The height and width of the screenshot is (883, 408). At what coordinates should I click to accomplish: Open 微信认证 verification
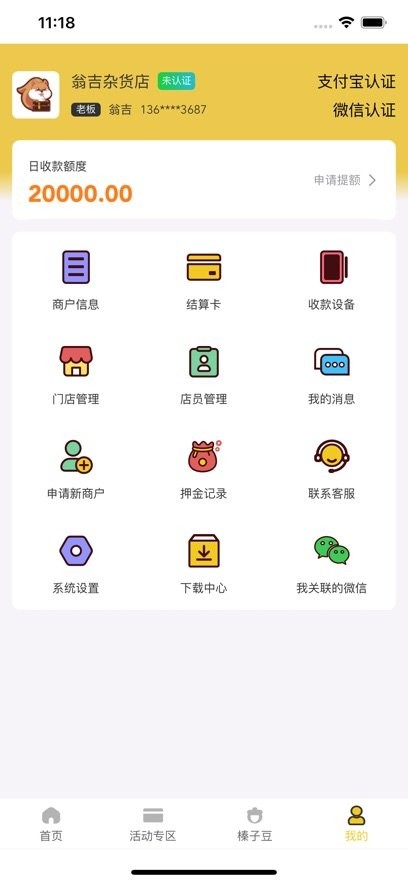tap(364, 110)
